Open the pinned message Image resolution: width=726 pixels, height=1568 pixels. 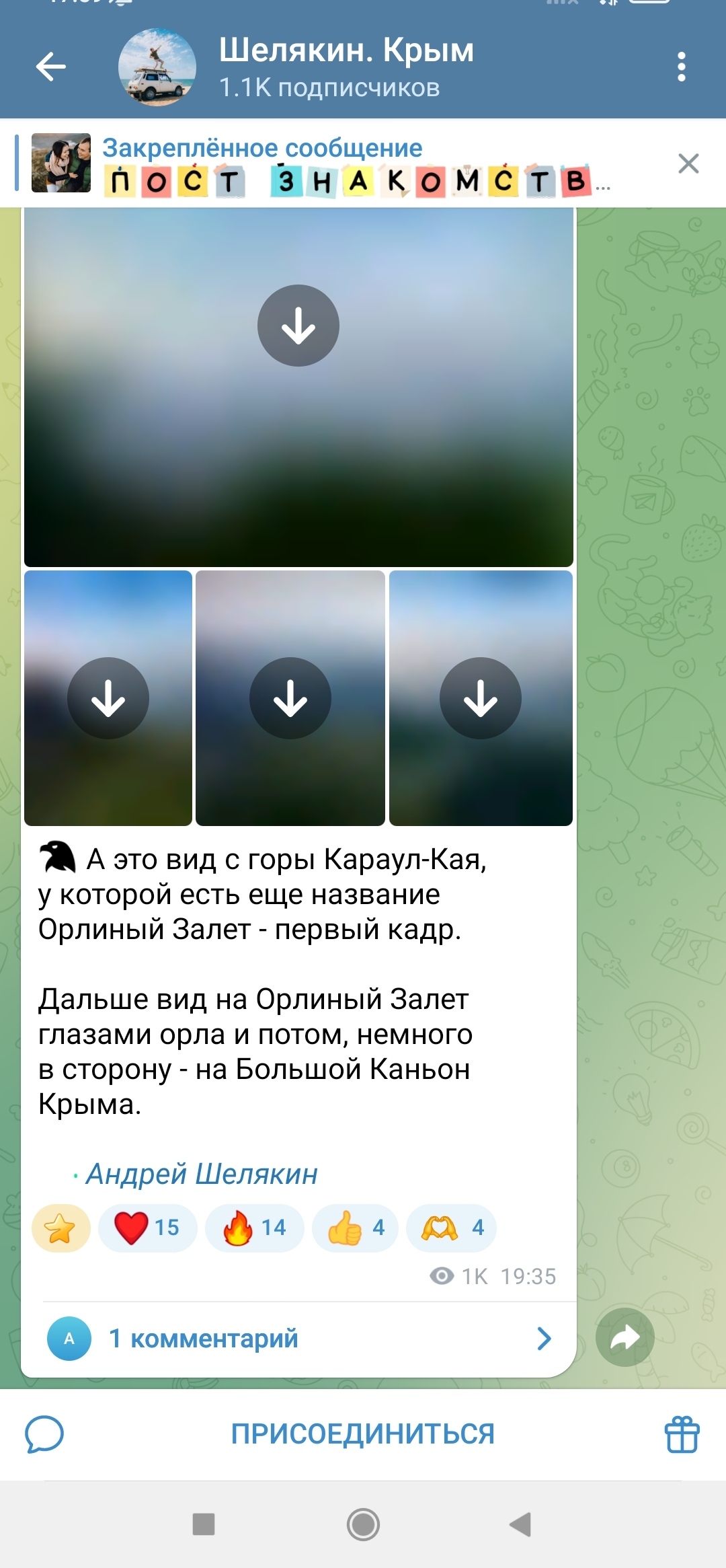[350, 164]
